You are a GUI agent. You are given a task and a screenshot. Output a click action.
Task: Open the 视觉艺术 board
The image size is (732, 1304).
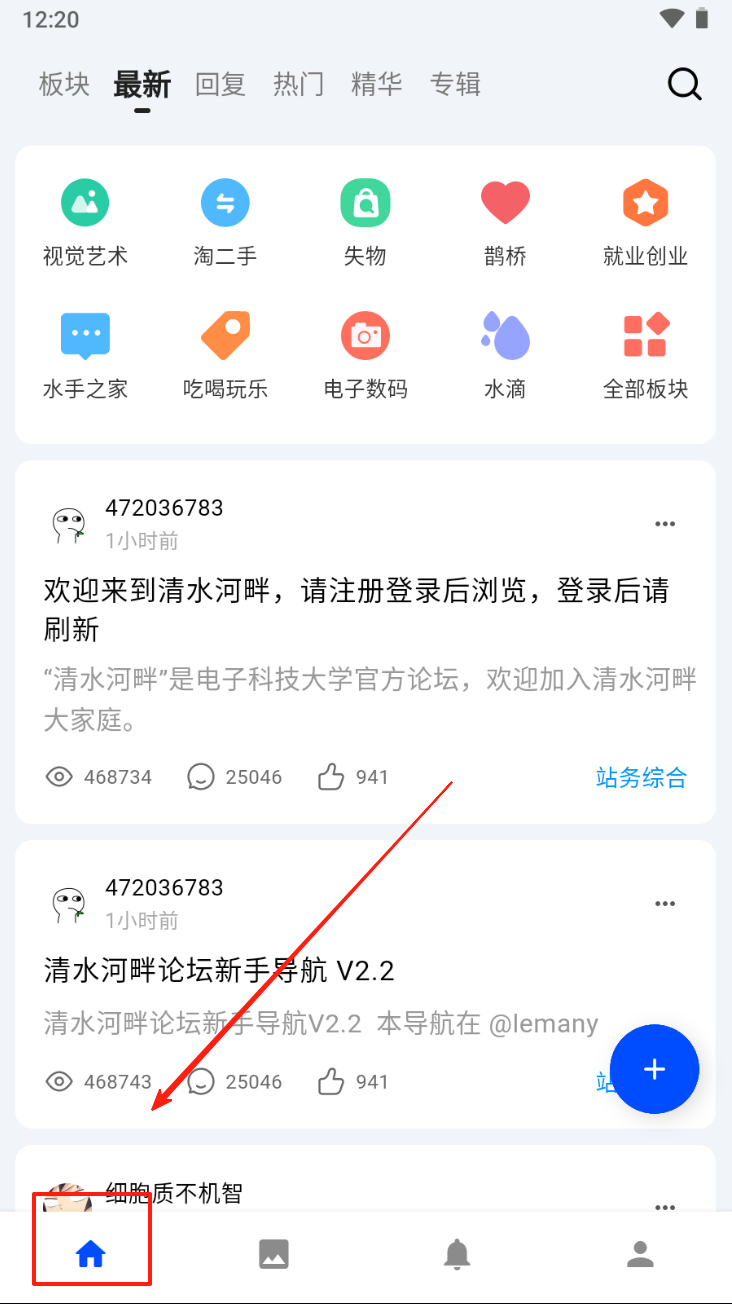tap(85, 222)
